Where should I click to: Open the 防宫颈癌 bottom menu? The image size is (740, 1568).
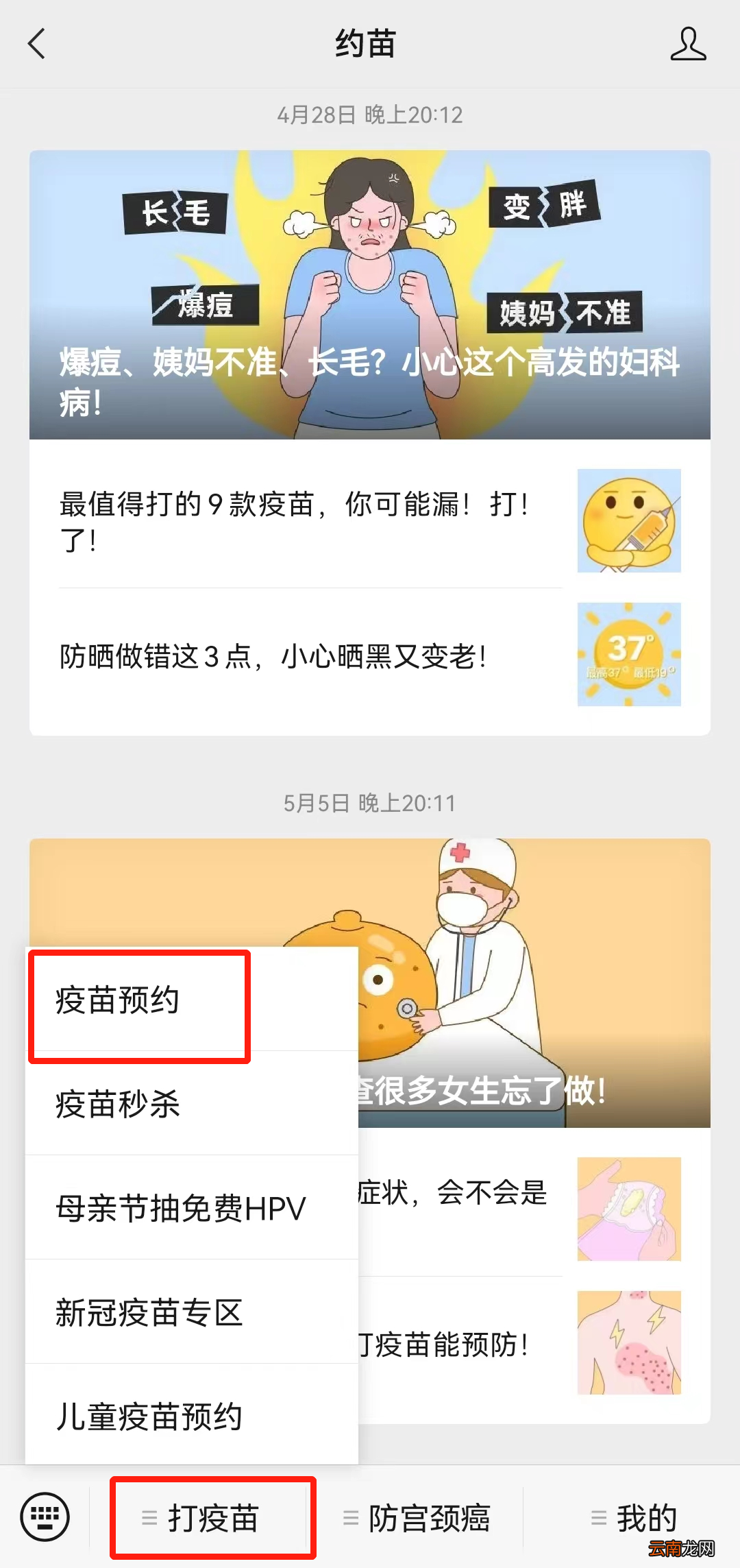click(428, 1517)
